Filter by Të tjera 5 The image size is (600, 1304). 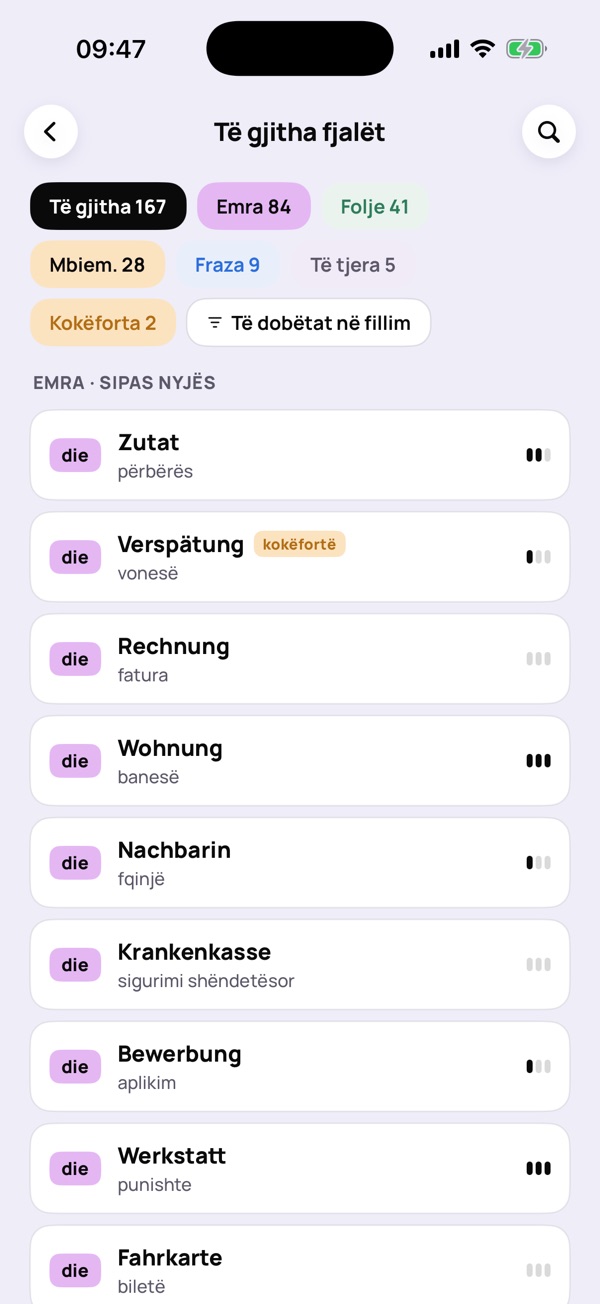(x=353, y=265)
